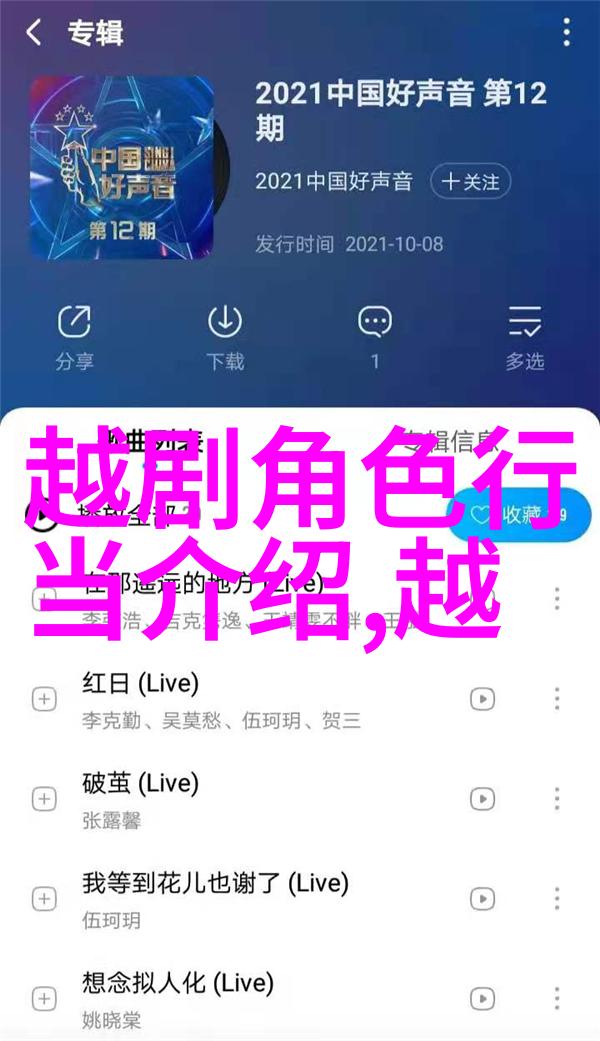Add 想念拟人化 (Live) using plus icon
This screenshot has width=600, height=1041.
pos(44,998)
